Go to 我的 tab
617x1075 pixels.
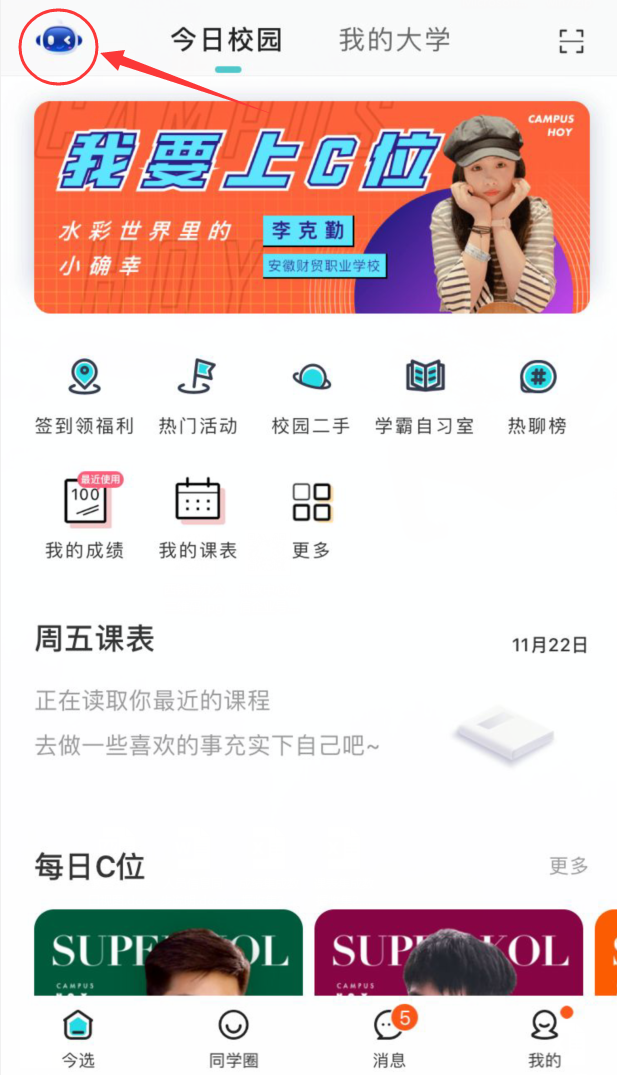point(544,1037)
